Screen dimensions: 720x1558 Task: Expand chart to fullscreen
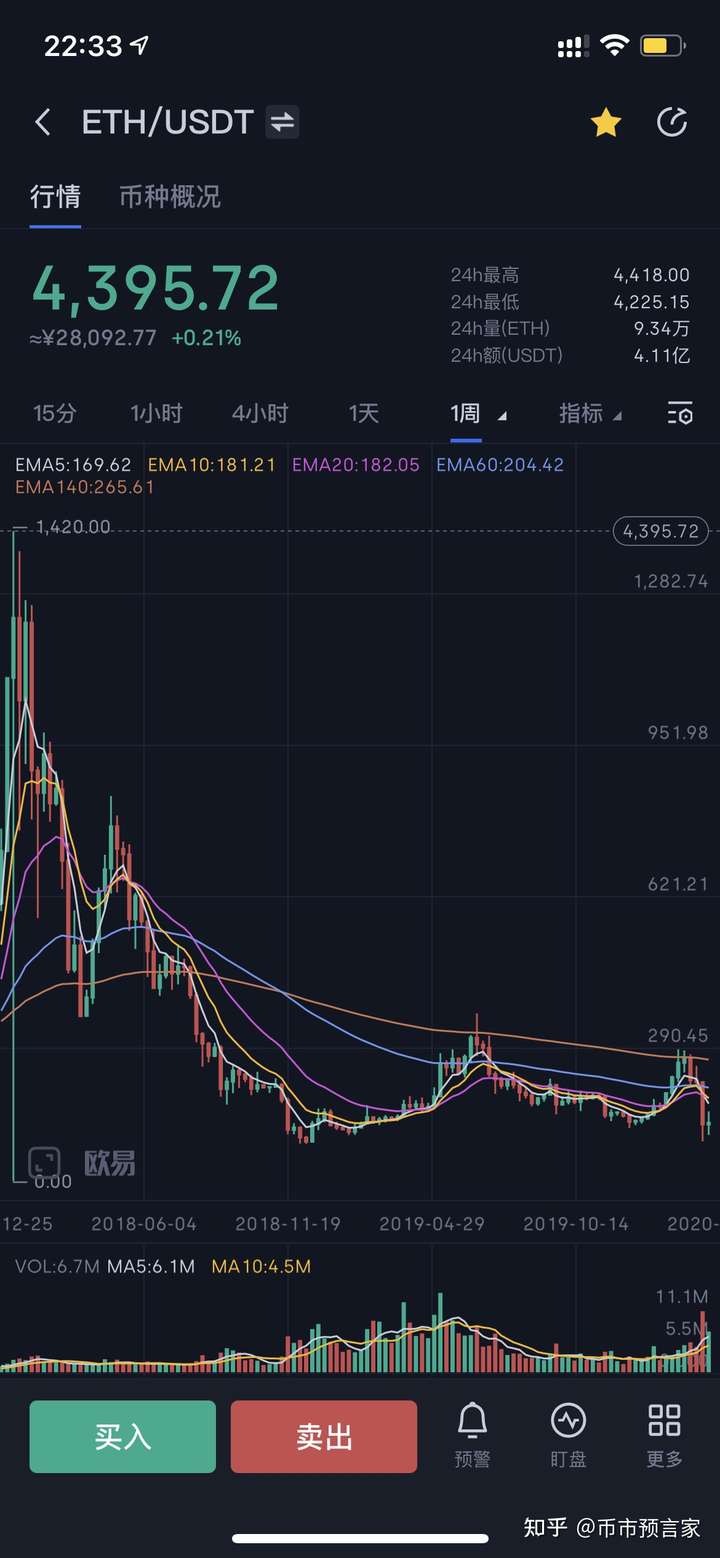coord(43,1162)
